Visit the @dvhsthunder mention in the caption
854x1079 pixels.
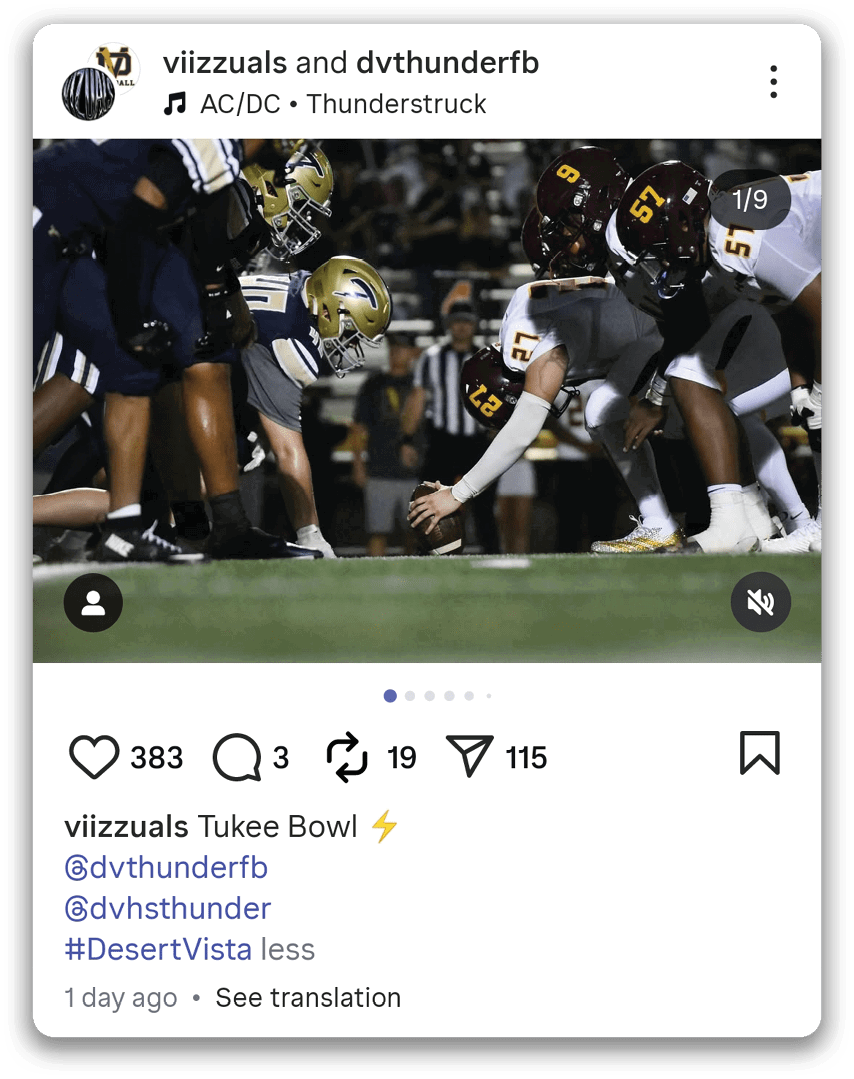[x=168, y=908]
